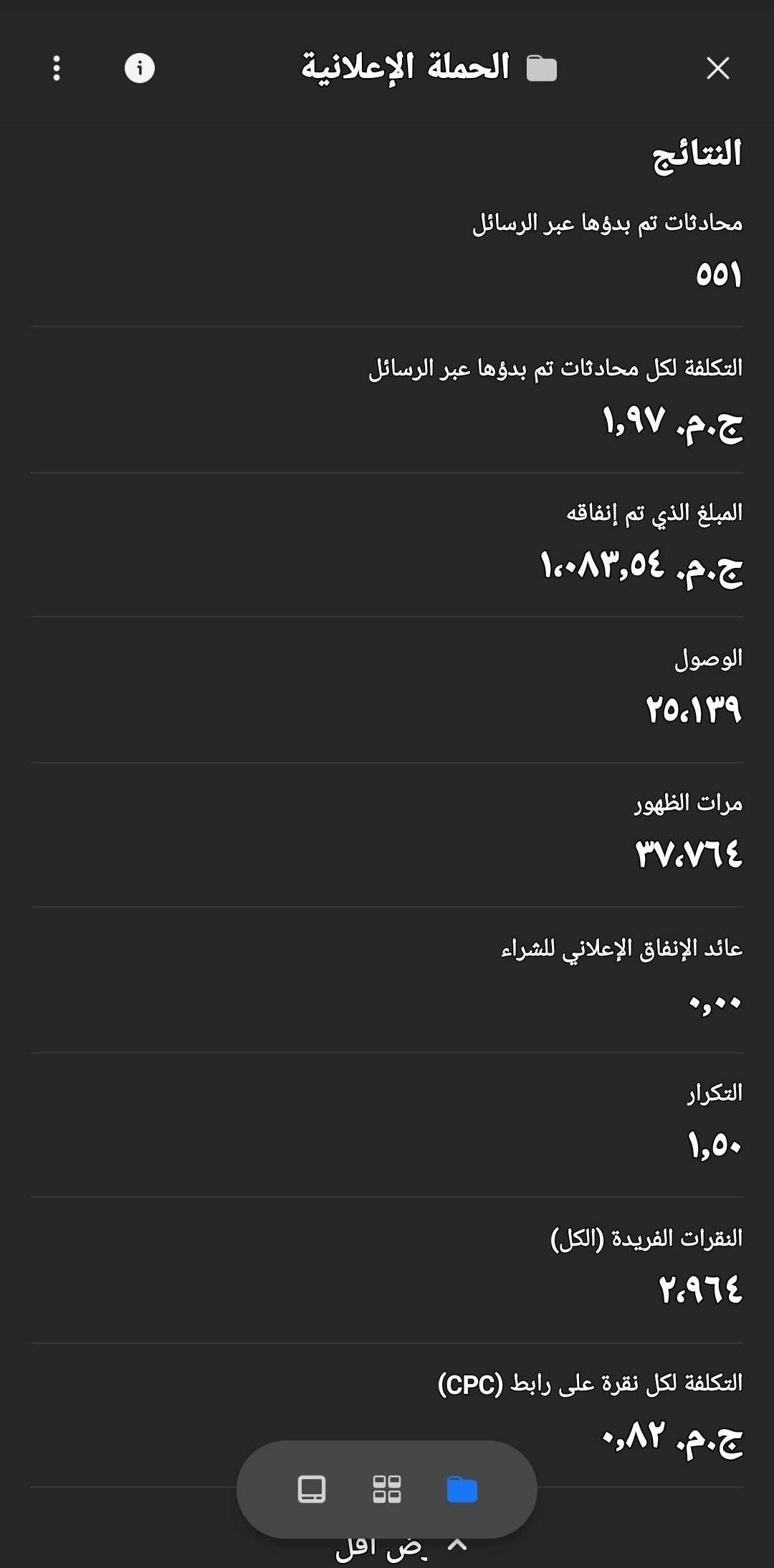Switch to the campaigns folder tab

tap(462, 1489)
